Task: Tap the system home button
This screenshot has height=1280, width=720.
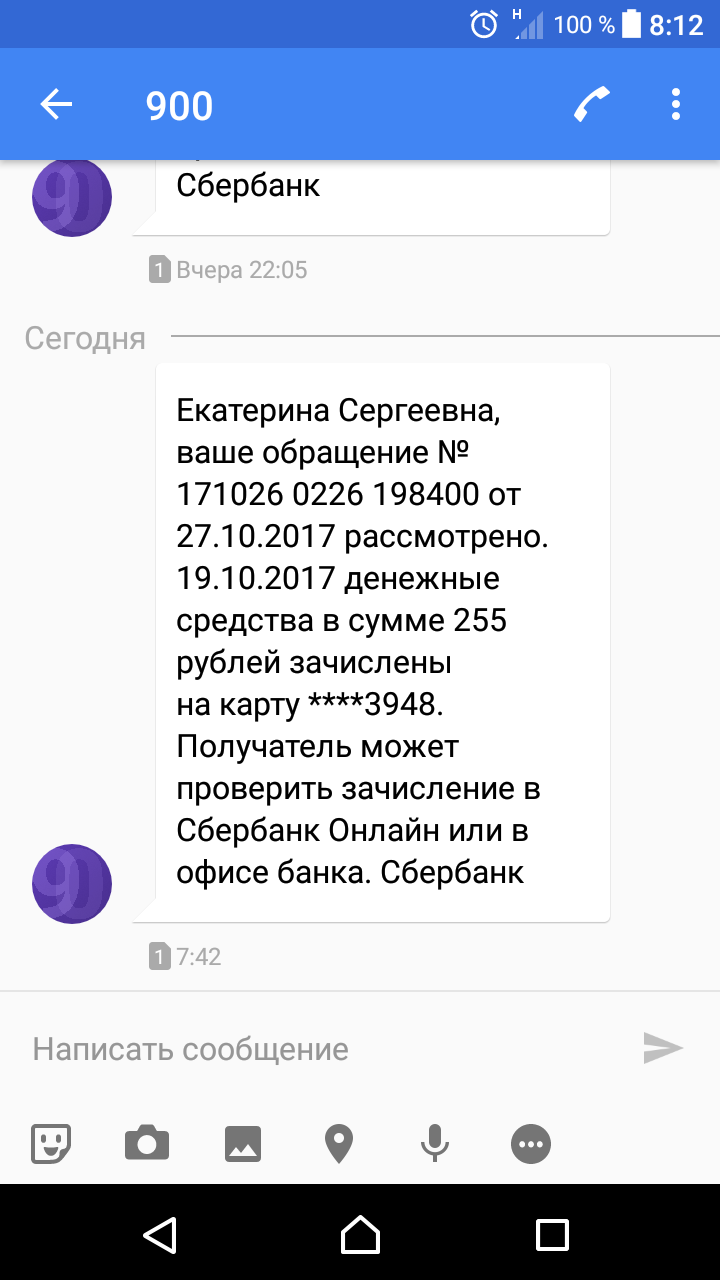Action: coord(360,1234)
